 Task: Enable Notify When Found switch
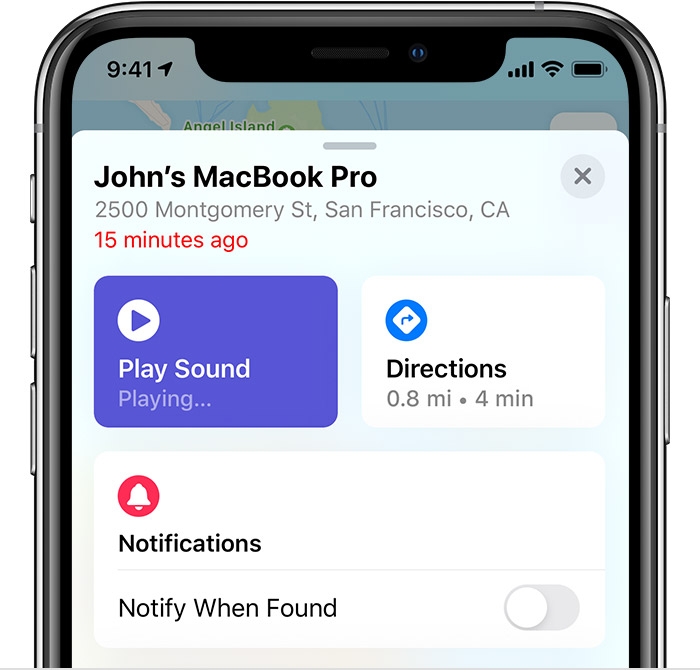click(541, 608)
